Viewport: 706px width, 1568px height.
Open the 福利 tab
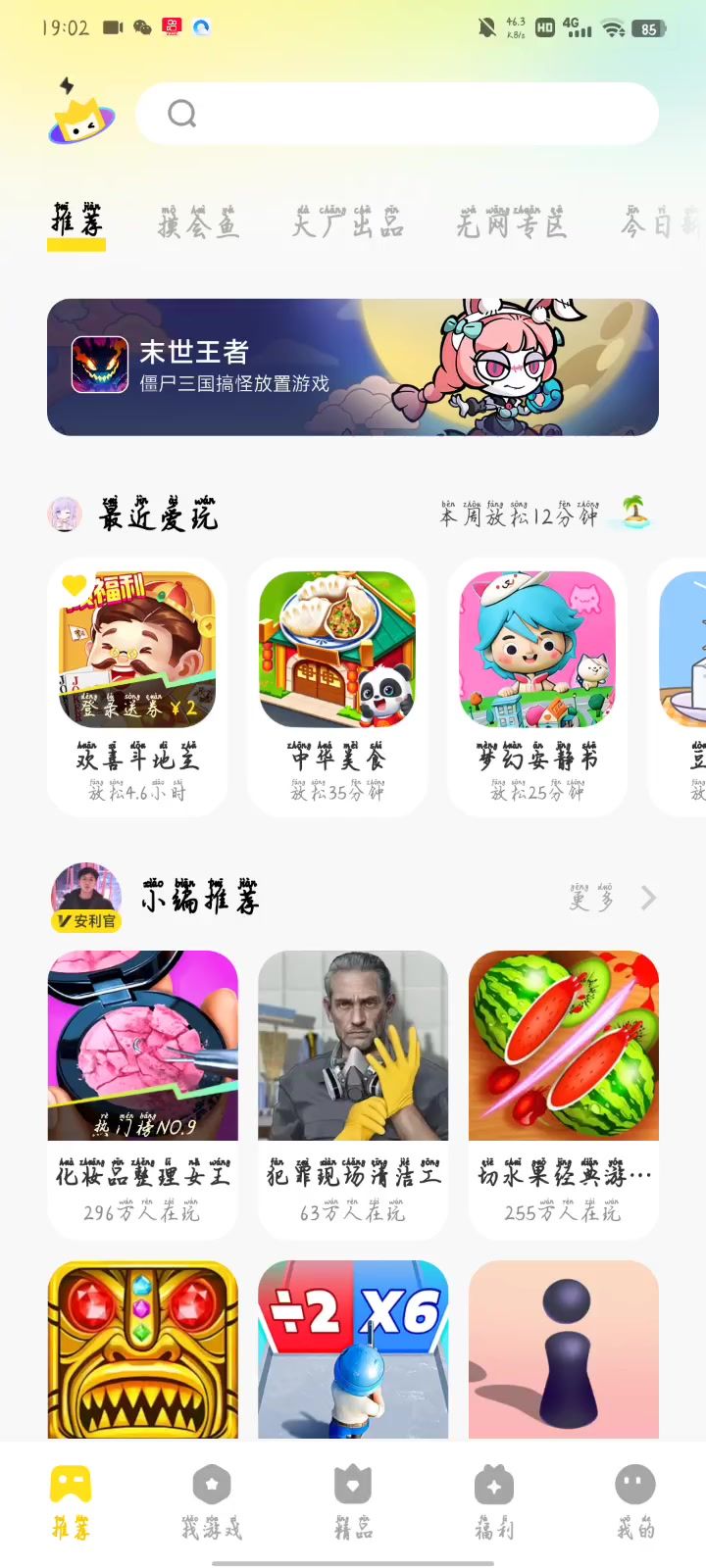(x=494, y=1503)
